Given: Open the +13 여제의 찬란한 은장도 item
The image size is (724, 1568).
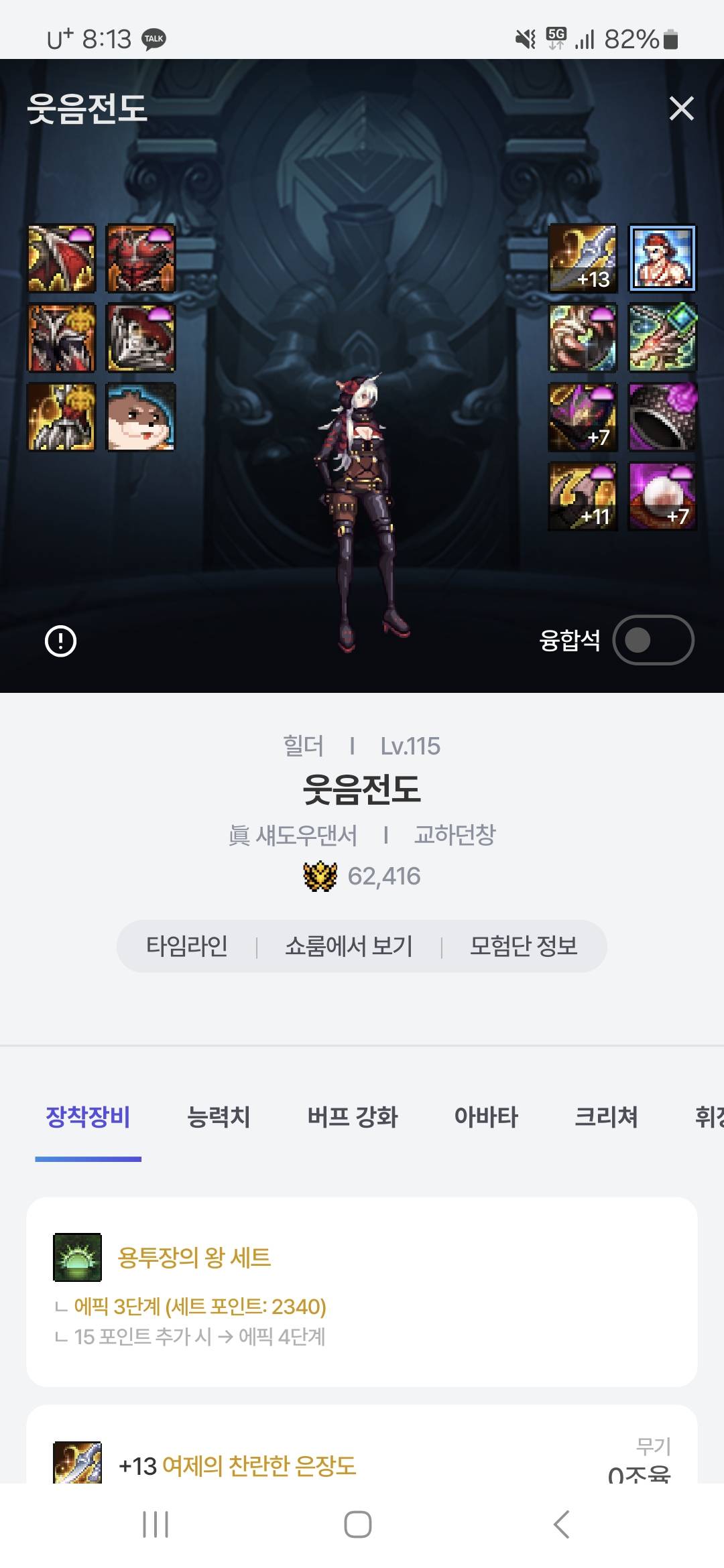Looking at the screenshot, I should pyautogui.click(x=237, y=1465).
